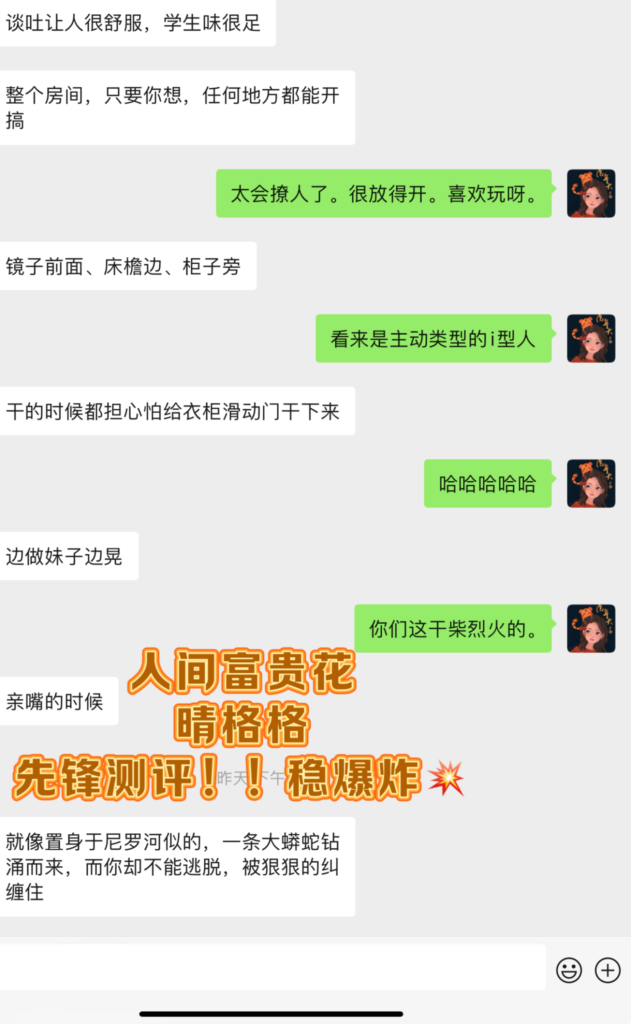This screenshot has width=631, height=1024.
Task: Open the emoji sticker panel
Action: click(x=569, y=969)
